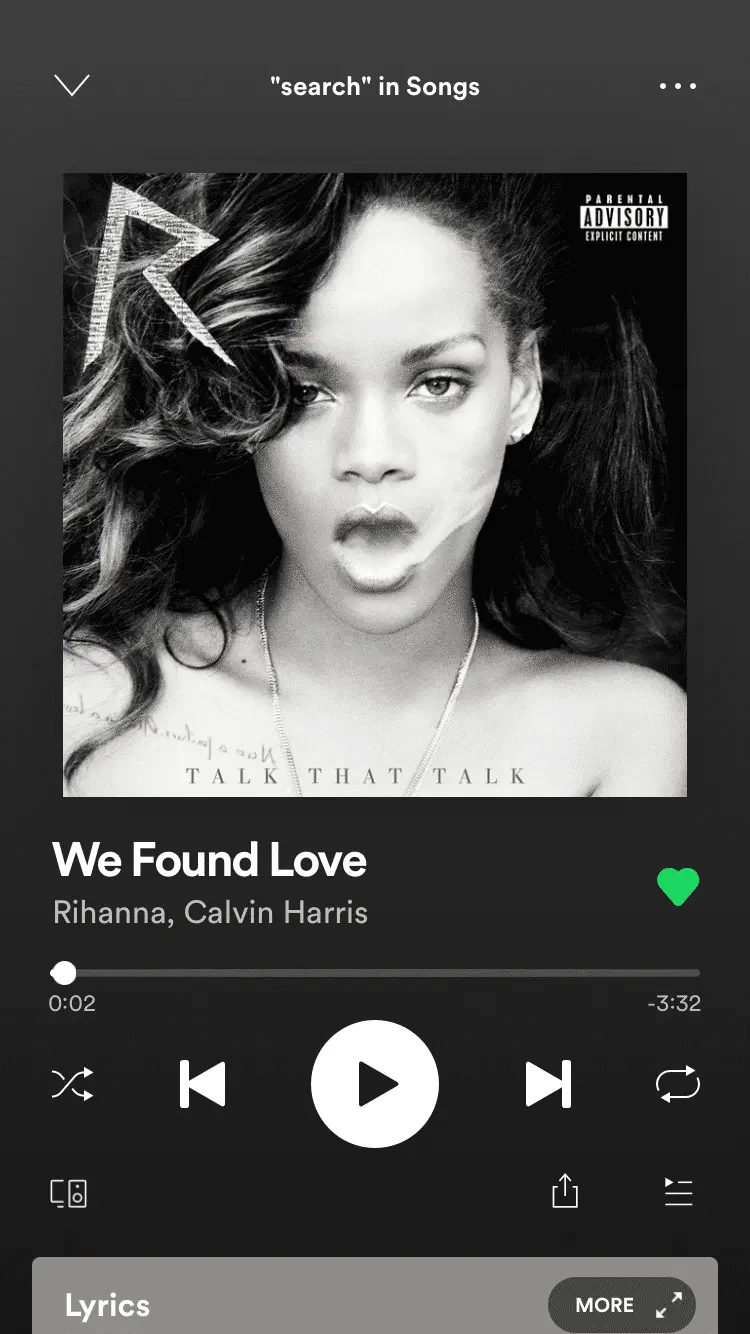Toggle shuffle mode
The image size is (750, 1334).
click(72, 1084)
